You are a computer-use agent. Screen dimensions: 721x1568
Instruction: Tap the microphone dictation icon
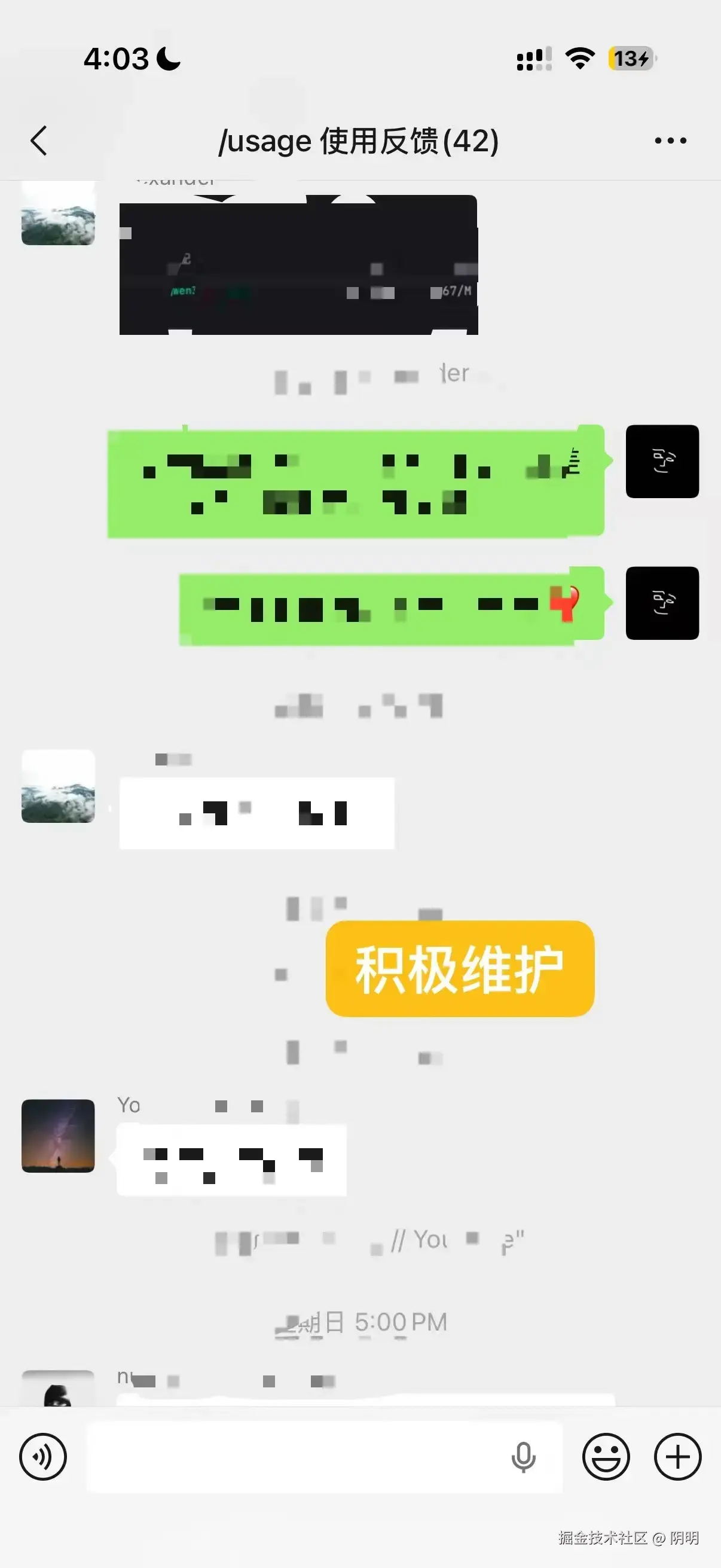pos(523,1457)
